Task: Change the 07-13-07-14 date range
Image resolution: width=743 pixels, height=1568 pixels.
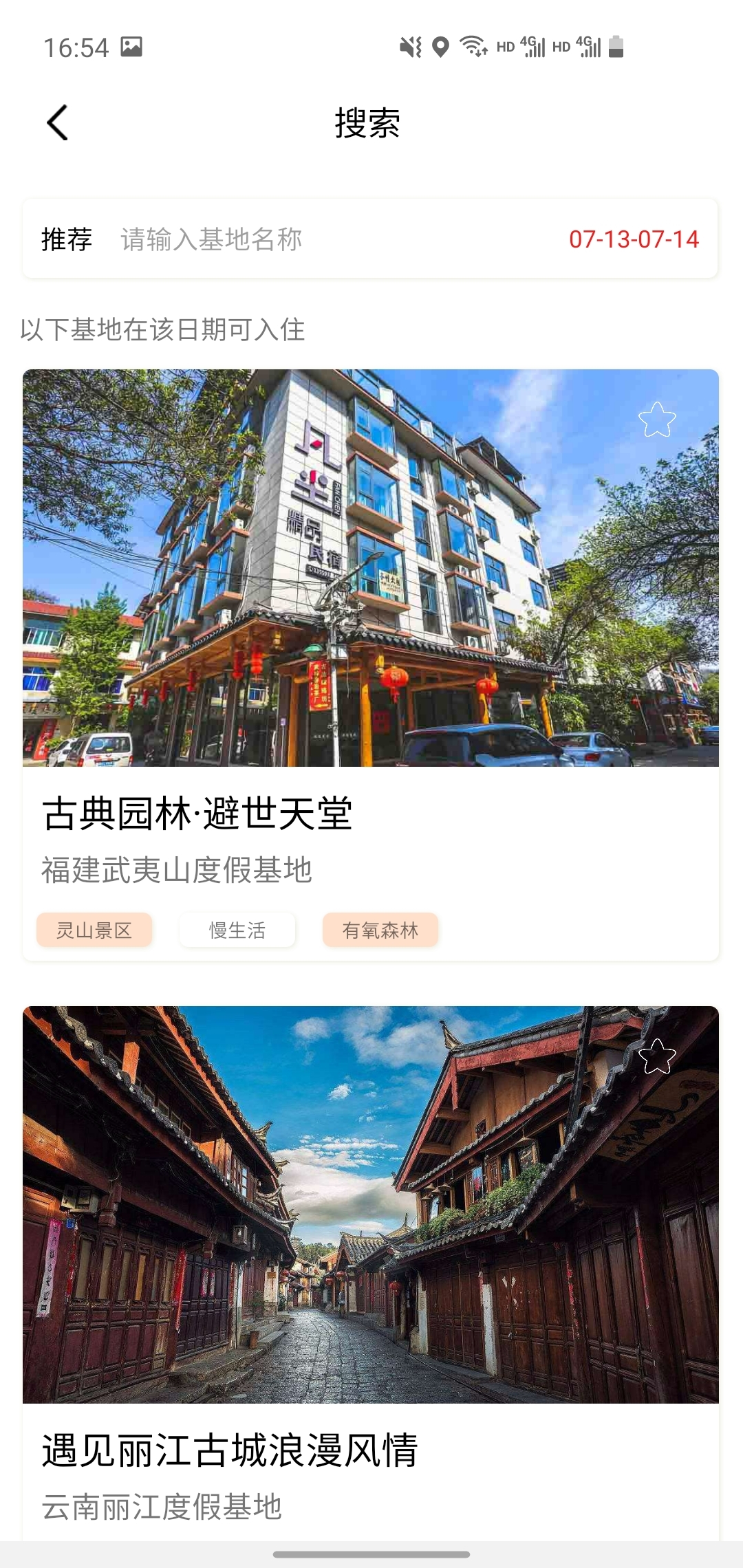Action: [x=634, y=239]
